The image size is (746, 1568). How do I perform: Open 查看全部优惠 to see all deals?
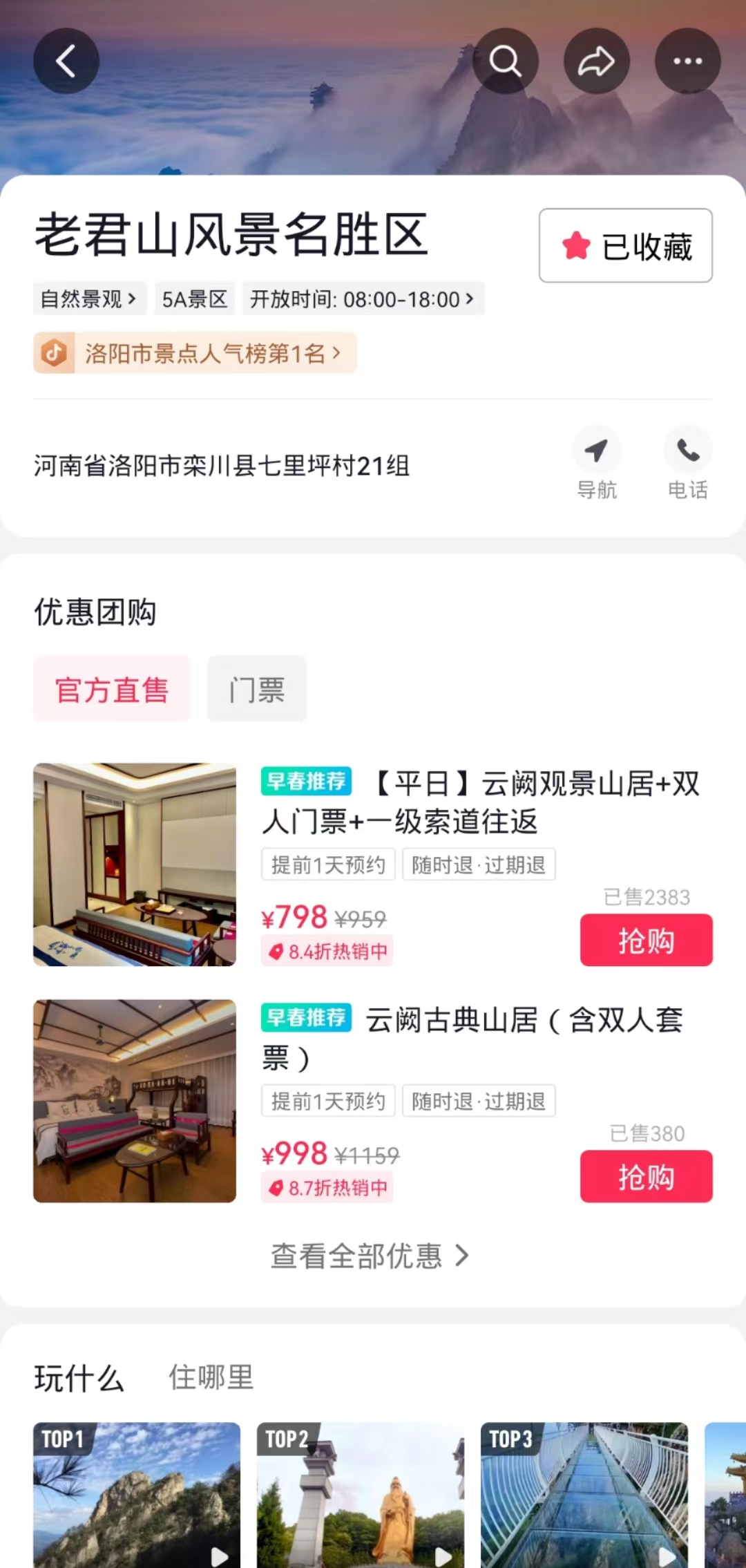370,1256
